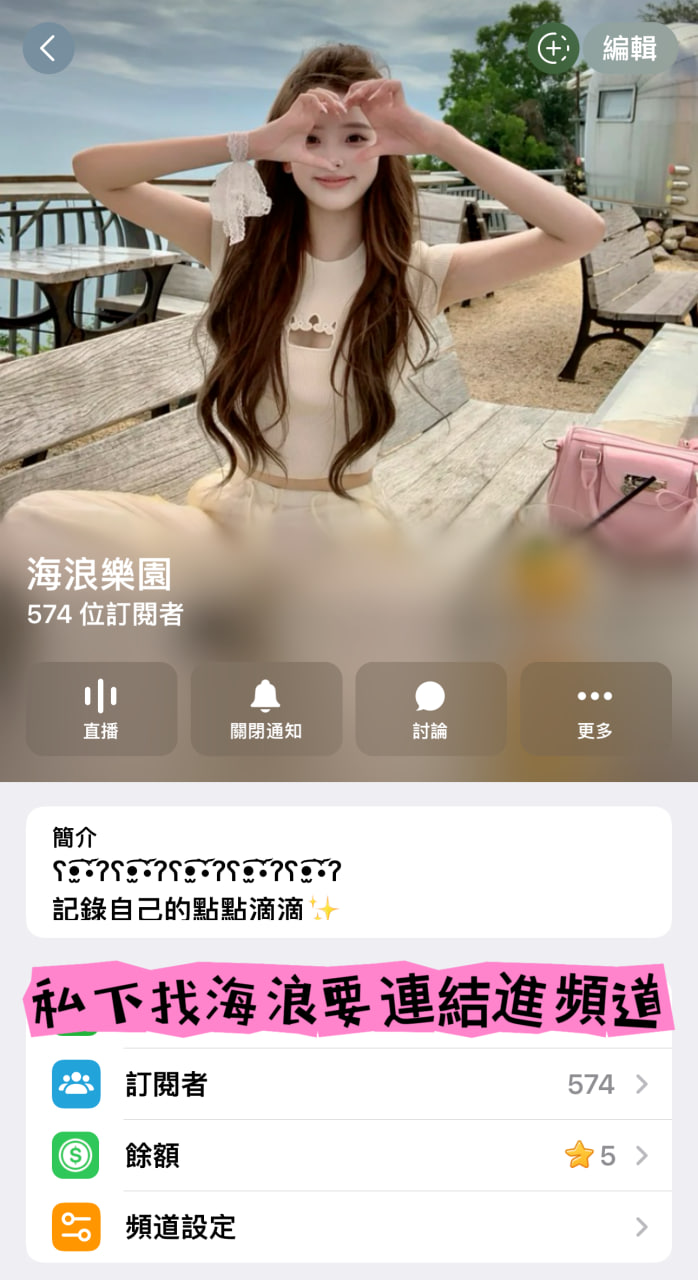Open the 更多 more options menu
The width and height of the screenshot is (698, 1280).
point(595,708)
